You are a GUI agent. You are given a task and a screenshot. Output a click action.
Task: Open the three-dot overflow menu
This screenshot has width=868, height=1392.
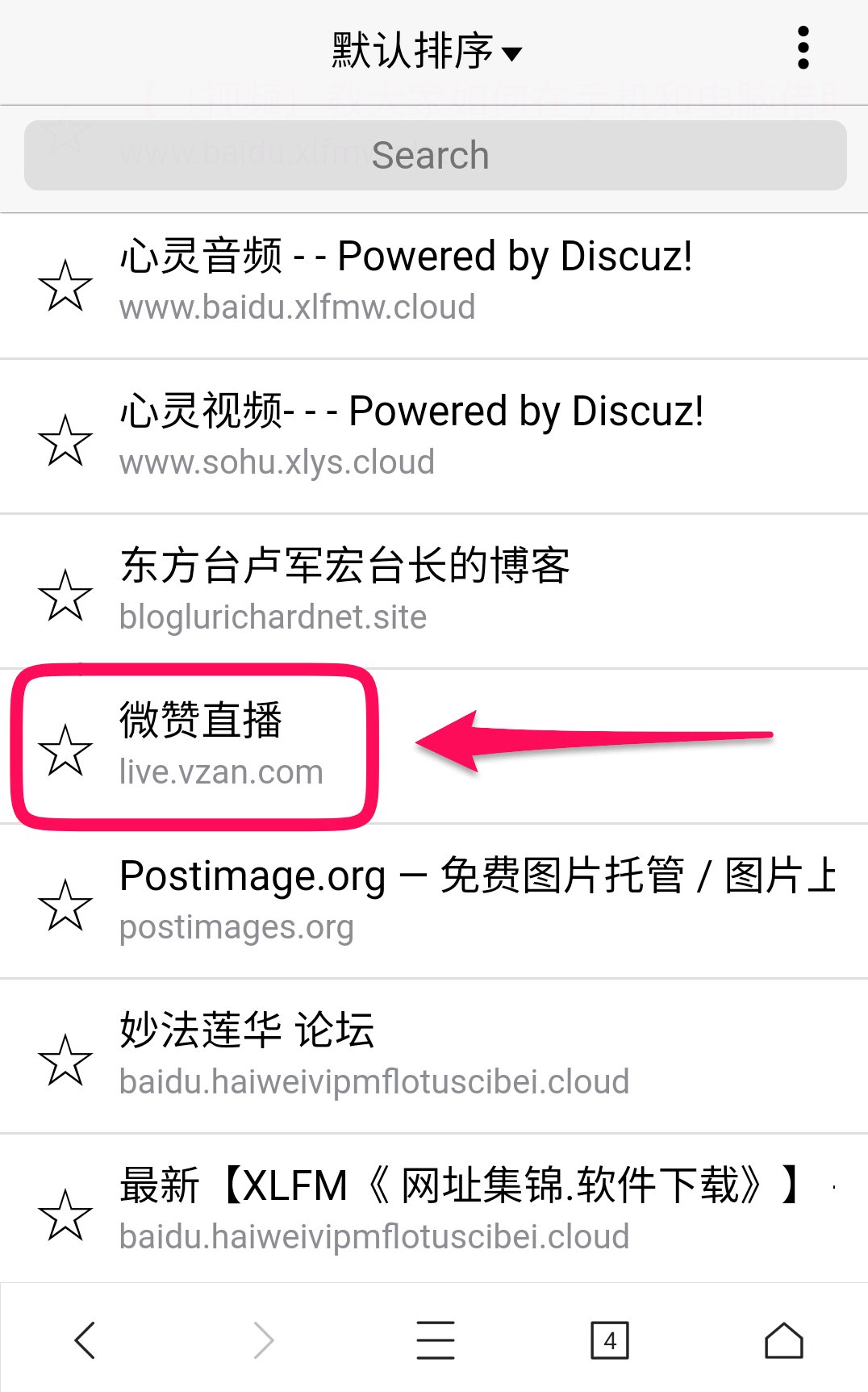coord(803,48)
